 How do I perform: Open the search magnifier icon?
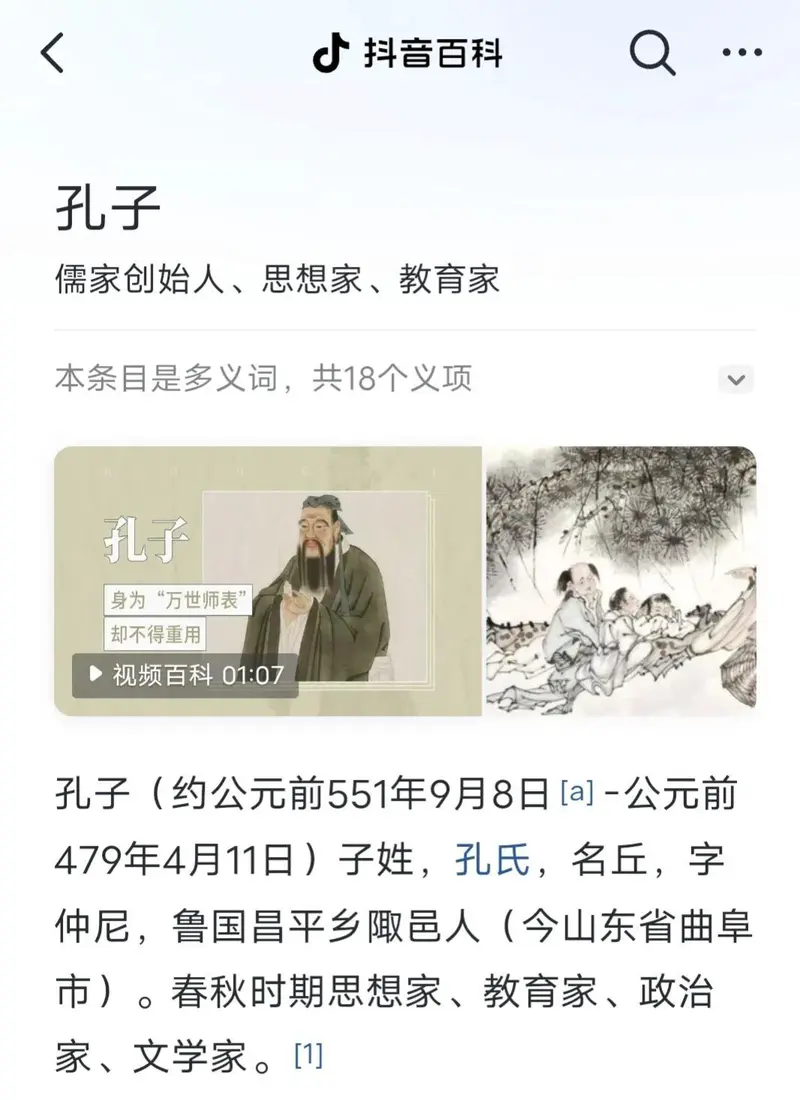point(652,53)
